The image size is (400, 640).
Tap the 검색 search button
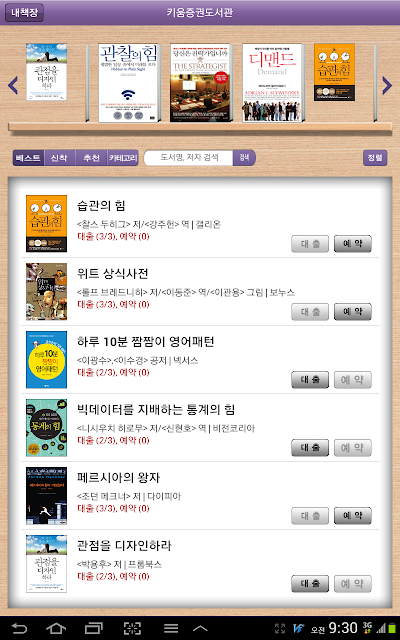pos(244,158)
